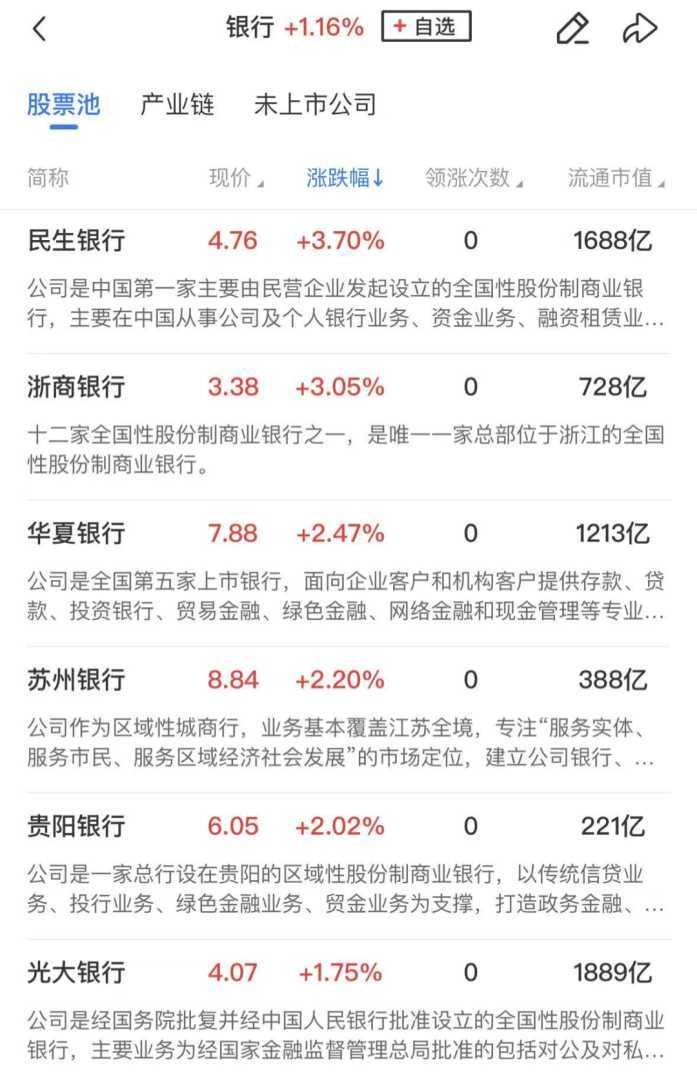Open 苏州银行 stock details
697x1080 pixels.
tap(76, 680)
